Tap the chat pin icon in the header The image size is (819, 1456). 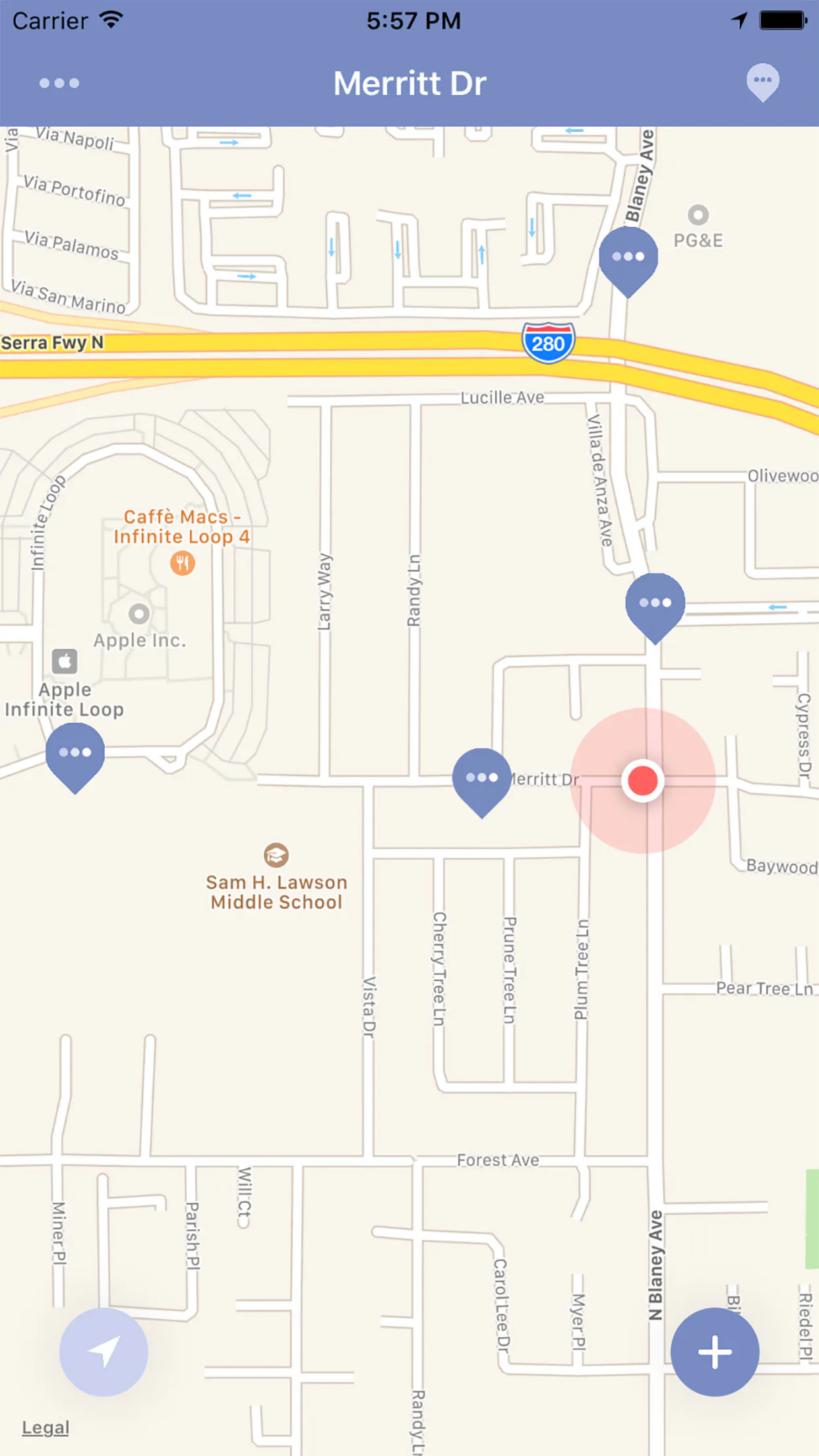(763, 83)
